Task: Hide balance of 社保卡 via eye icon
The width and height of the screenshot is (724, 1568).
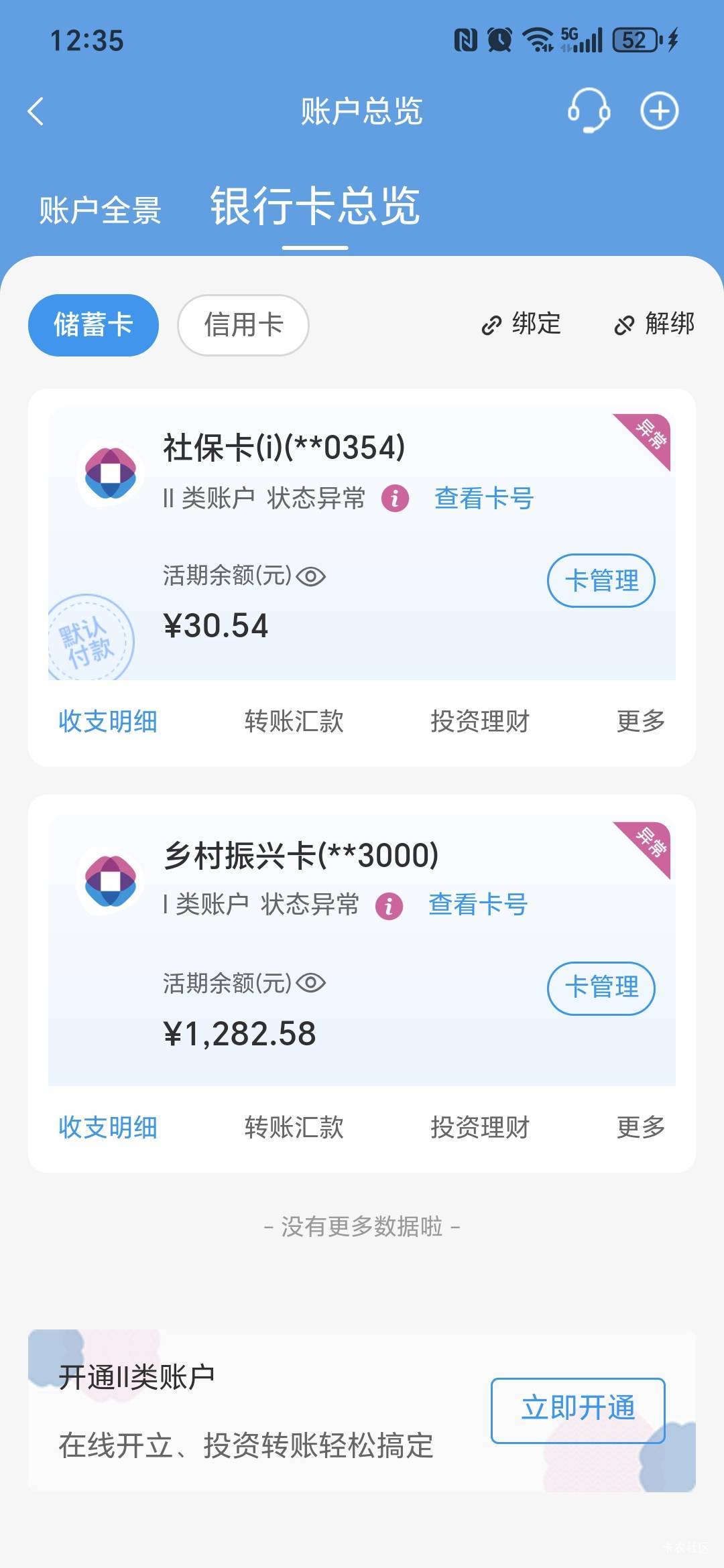Action: pos(311,576)
